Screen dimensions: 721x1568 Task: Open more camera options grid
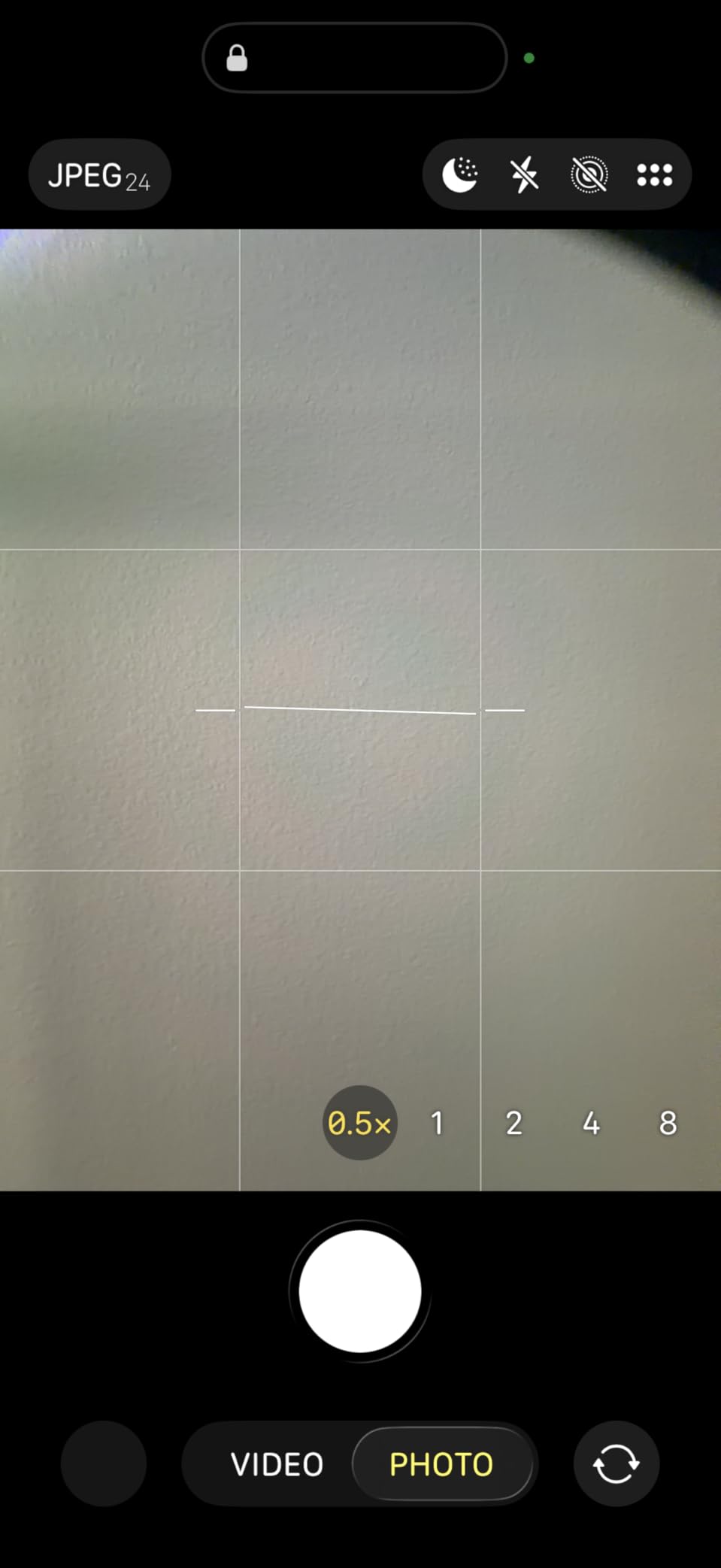654,174
